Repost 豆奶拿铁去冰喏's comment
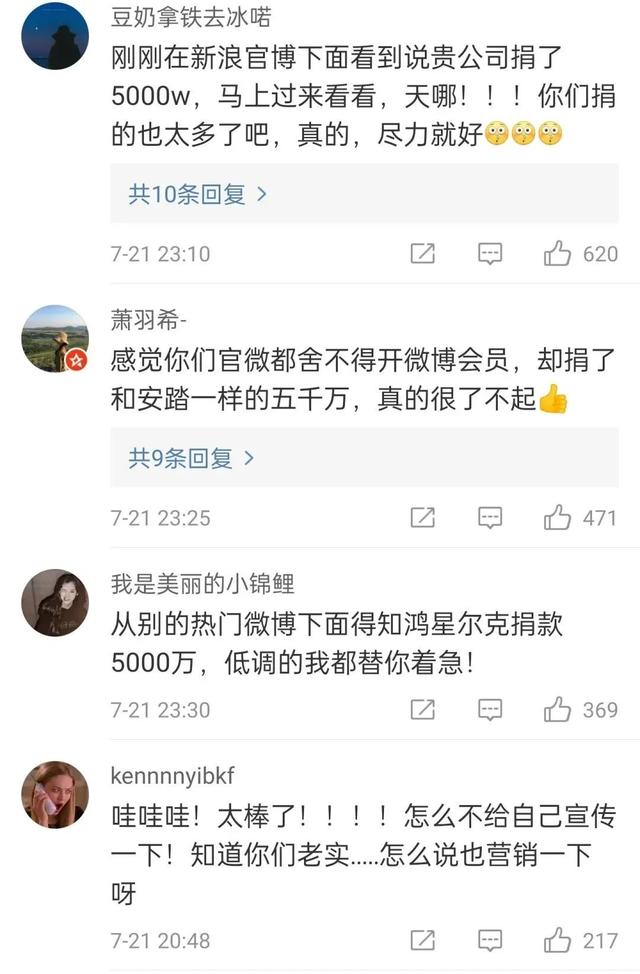Screen dimensions: 640x974 pos(423,254)
